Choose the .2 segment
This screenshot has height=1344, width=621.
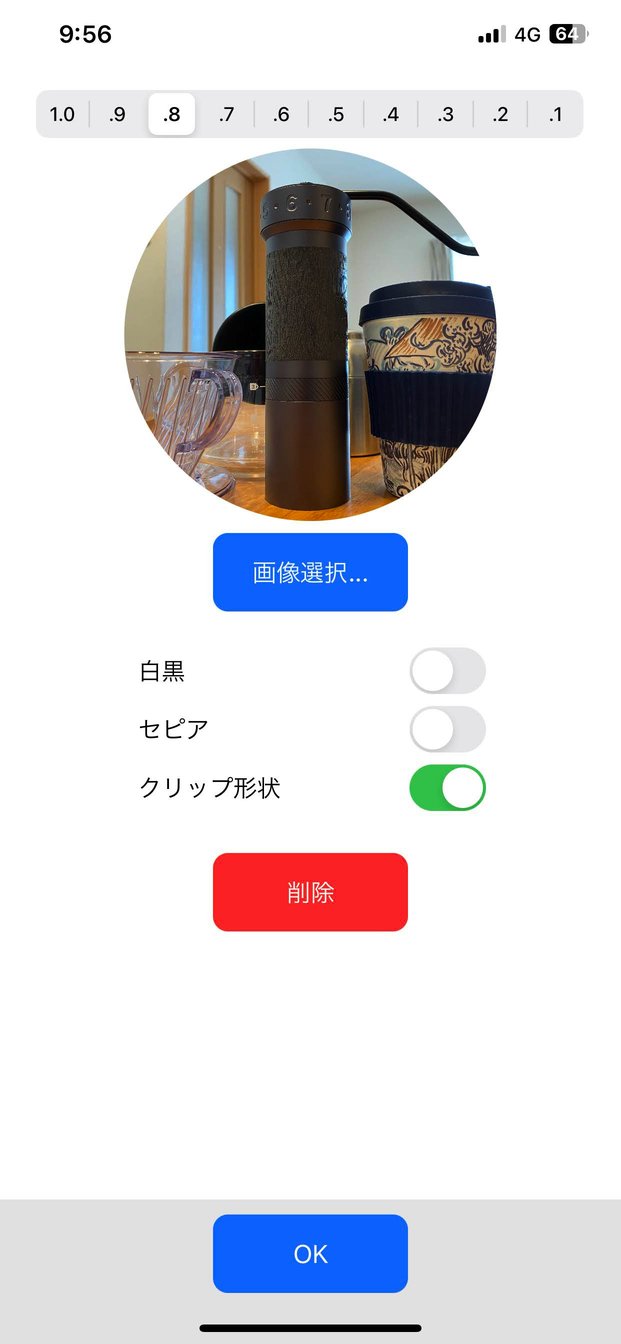point(500,115)
